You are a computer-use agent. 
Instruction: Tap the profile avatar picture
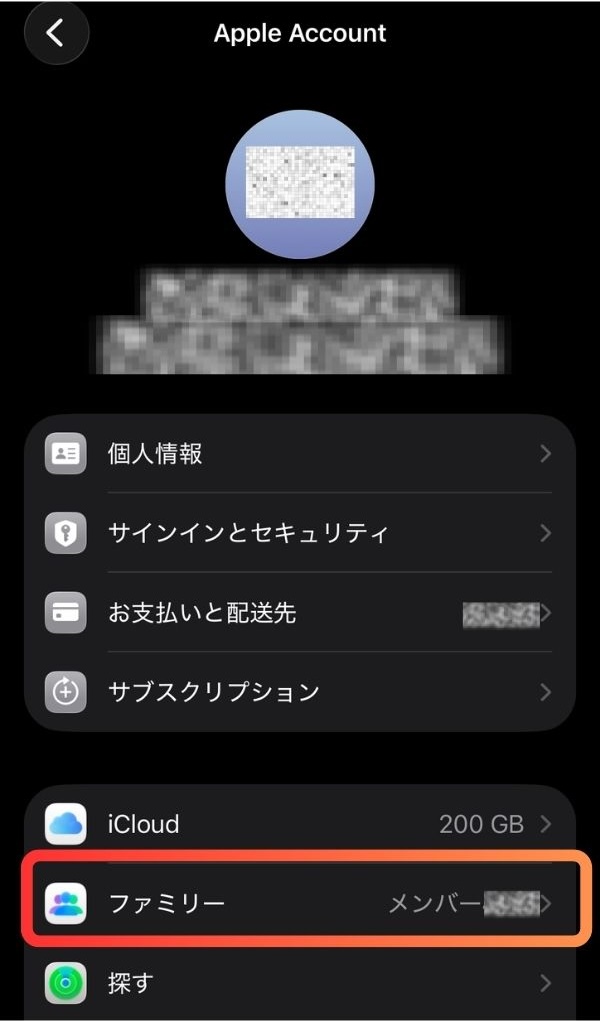(x=300, y=185)
